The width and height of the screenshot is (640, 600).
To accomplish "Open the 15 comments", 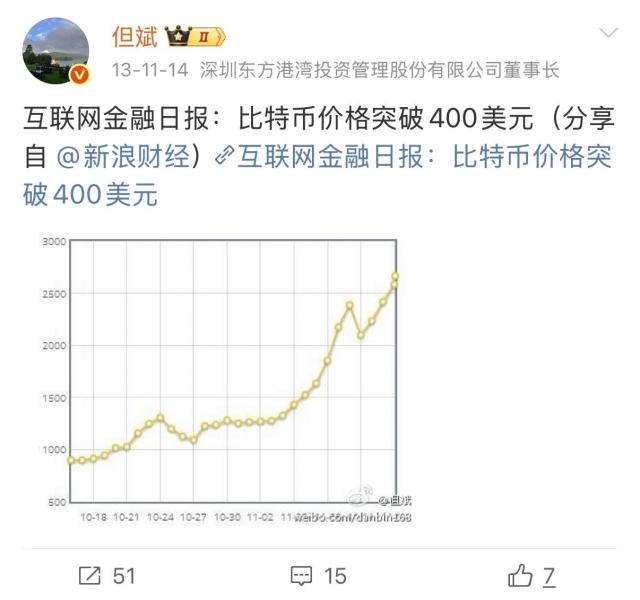I will click(x=318, y=575).
